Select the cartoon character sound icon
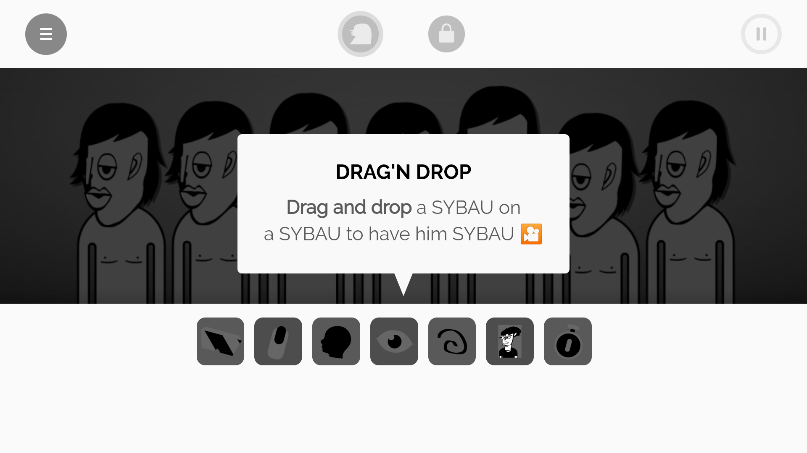Screen dimensions: 807x453 click(510, 342)
